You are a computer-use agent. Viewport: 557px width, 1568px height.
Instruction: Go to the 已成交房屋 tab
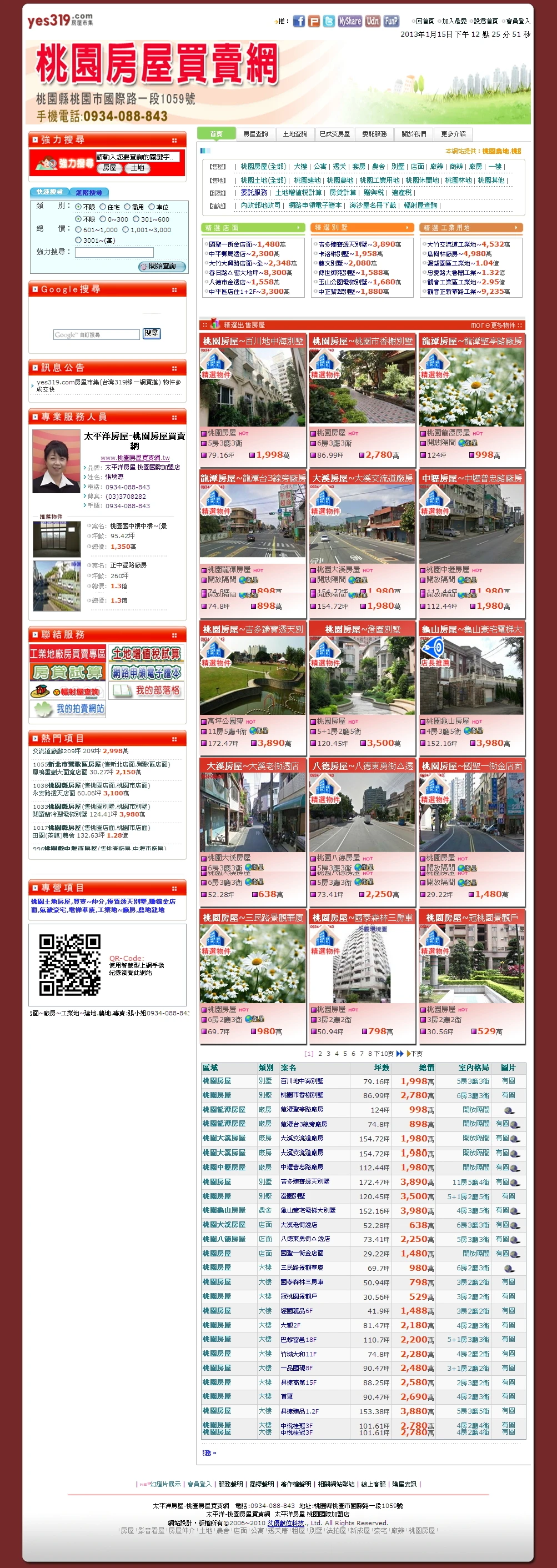(335, 134)
